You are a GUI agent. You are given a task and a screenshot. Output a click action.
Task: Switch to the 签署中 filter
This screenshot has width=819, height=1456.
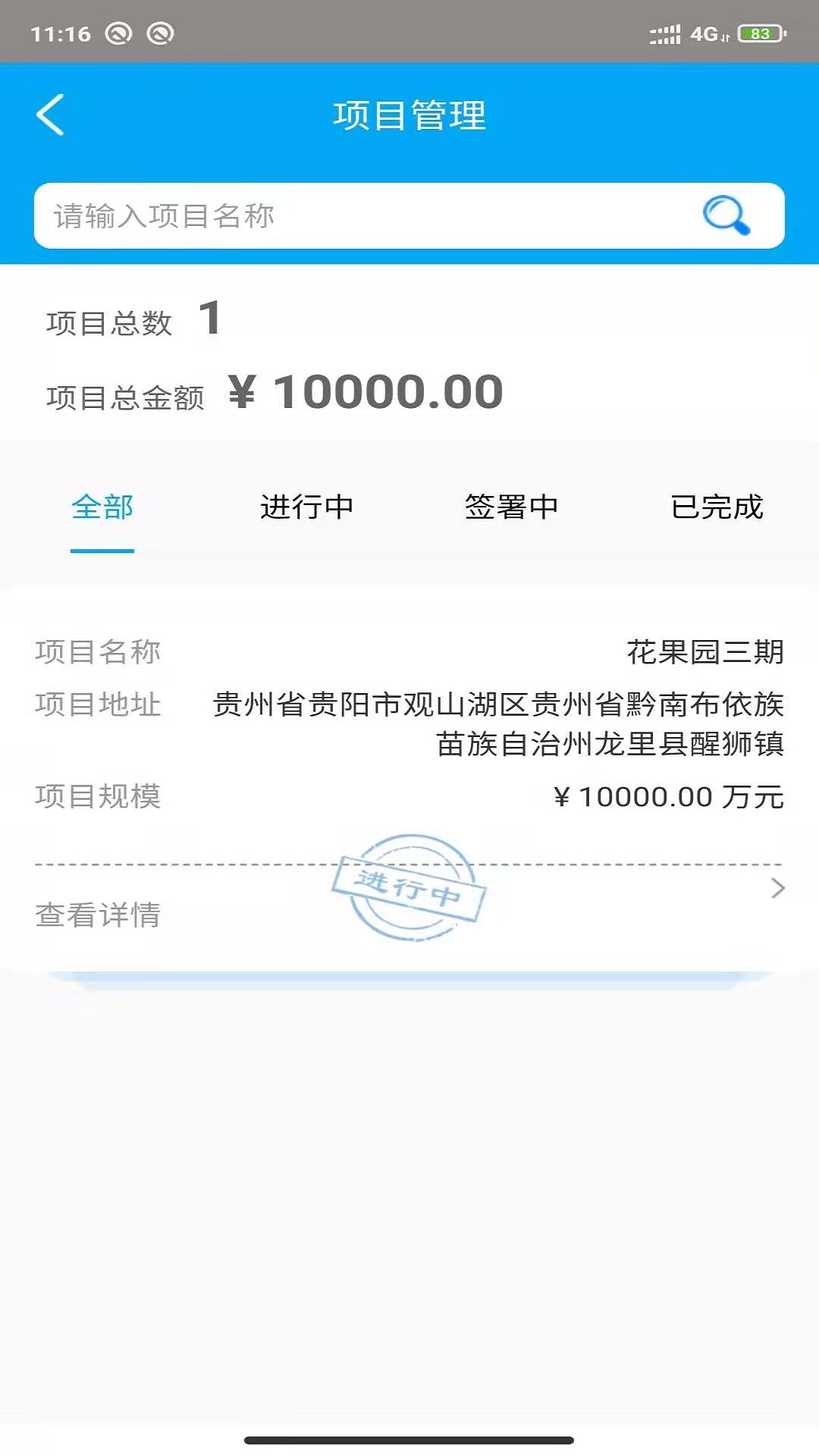pos(512,508)
